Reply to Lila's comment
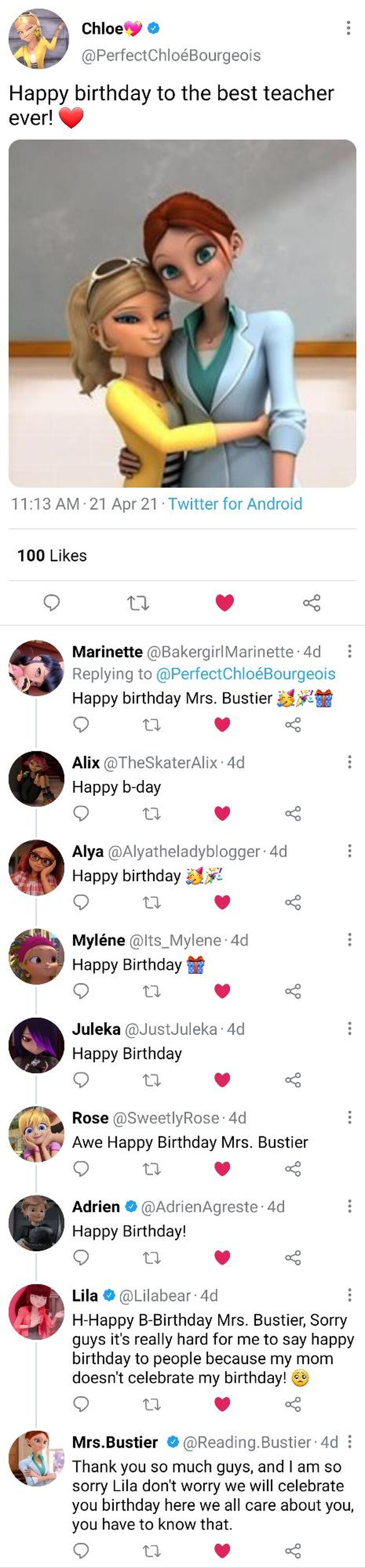The width and height of the screenshot is (365, 1568). [x=81, y=1404]
